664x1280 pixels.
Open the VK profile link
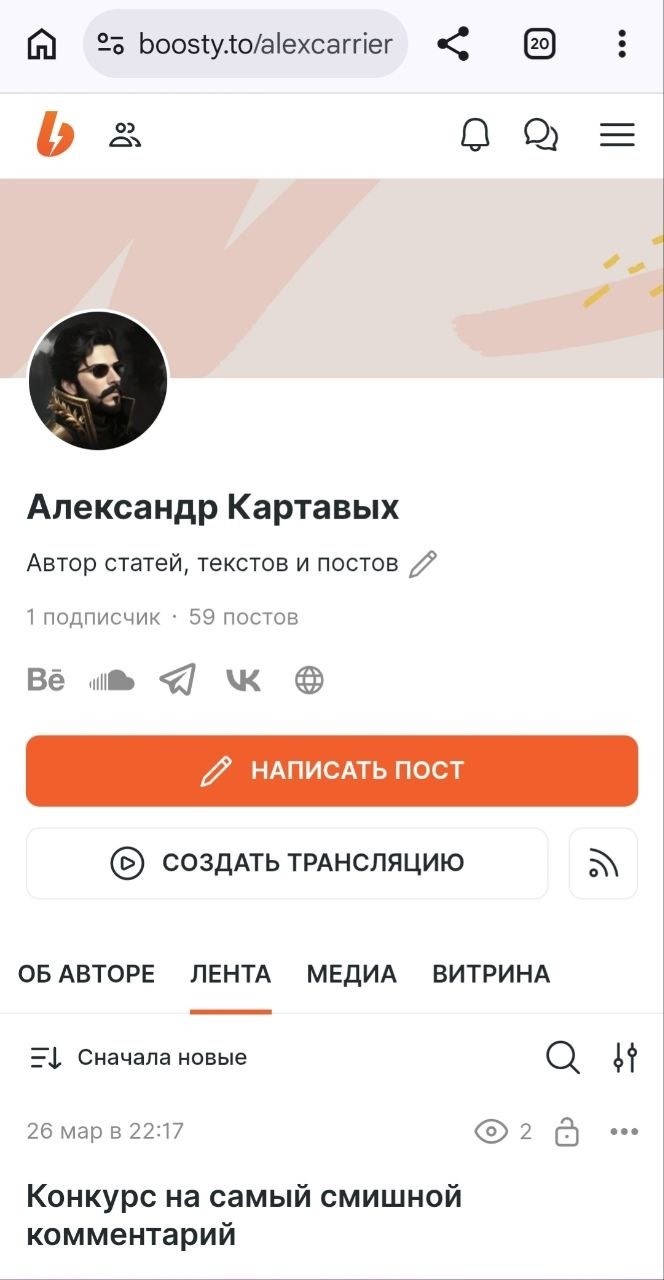click(243, 681)
